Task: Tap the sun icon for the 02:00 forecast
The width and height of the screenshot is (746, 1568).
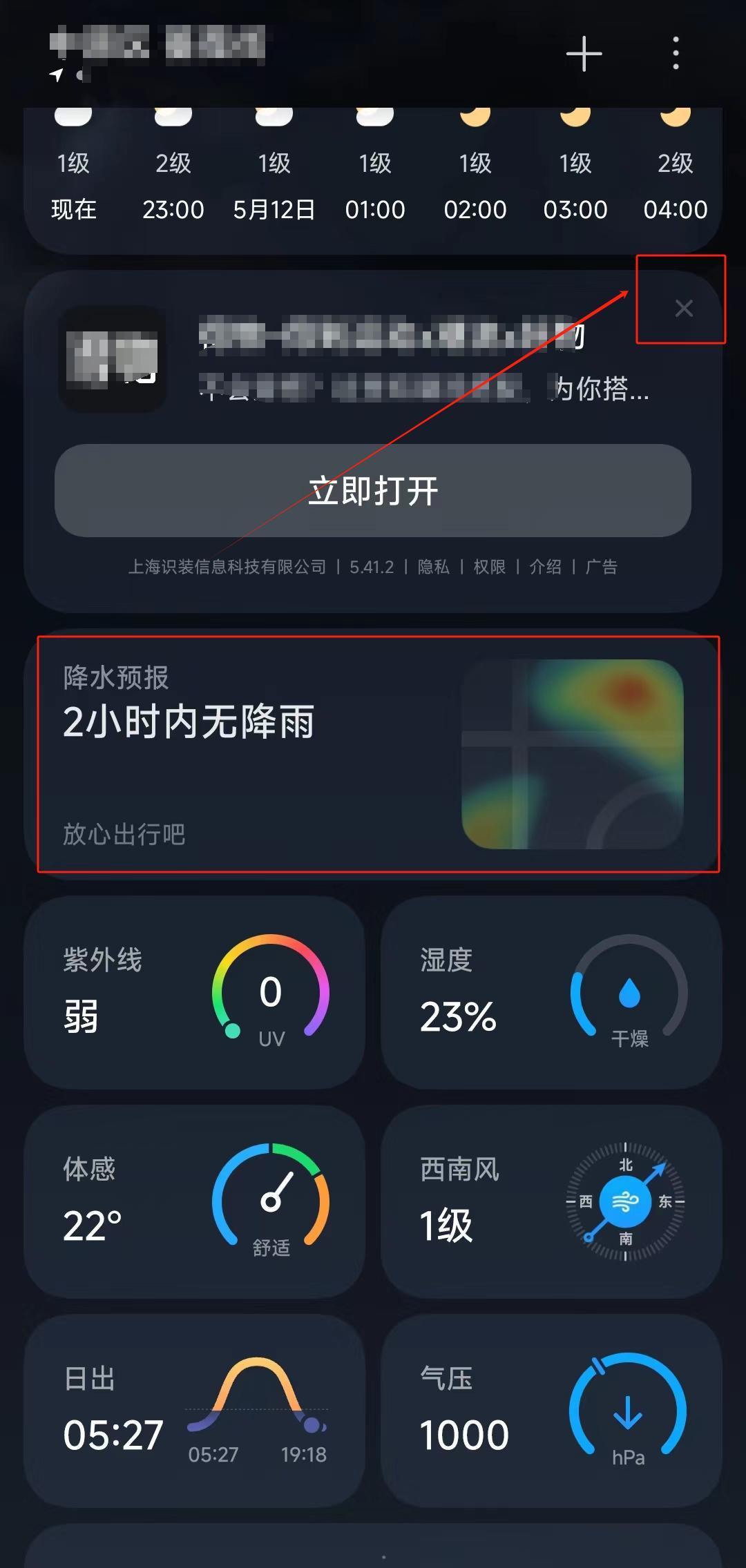Action: pyautogui.click(x=475, y=117)
